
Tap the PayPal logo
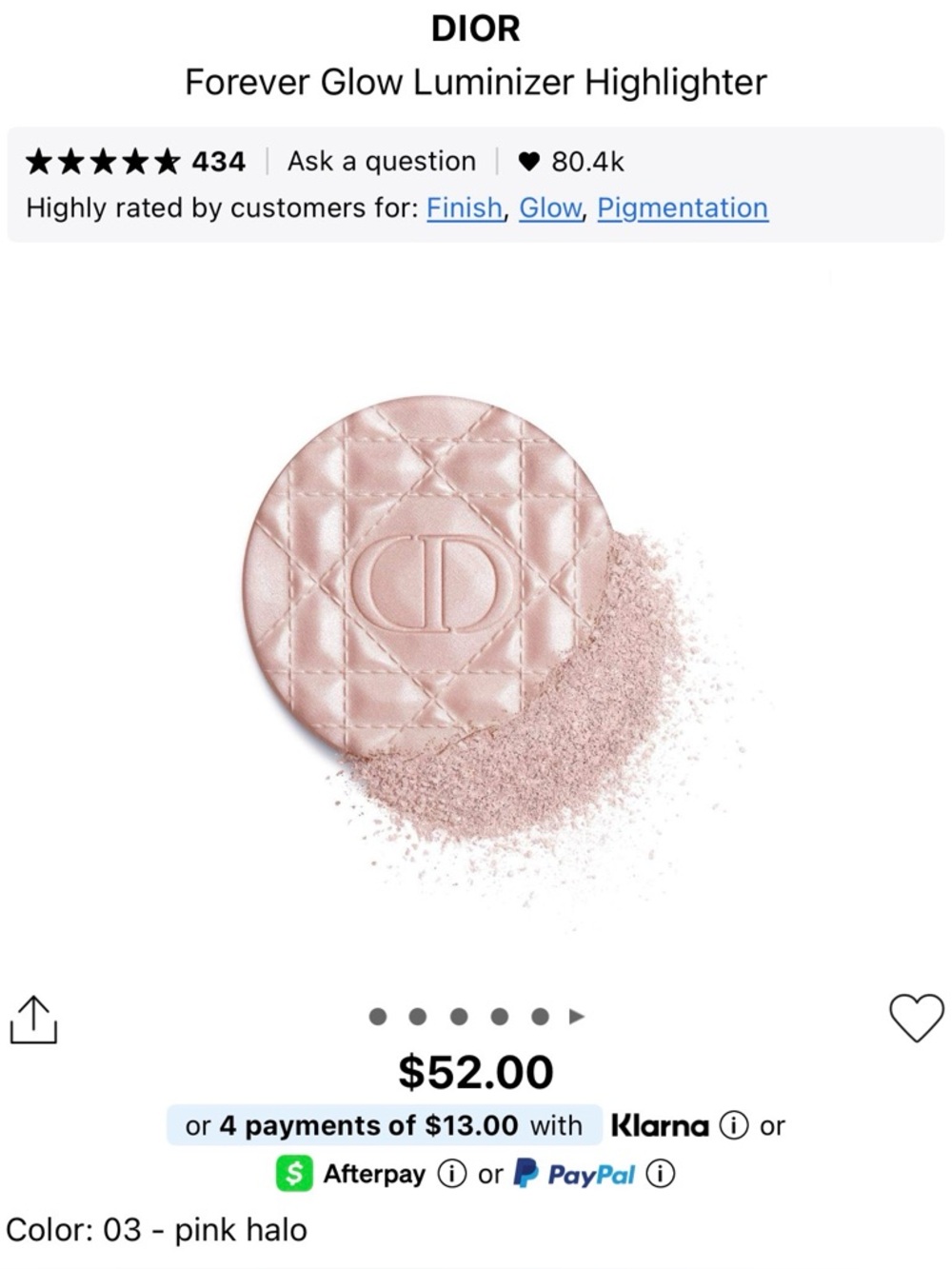click(572, 1173)
